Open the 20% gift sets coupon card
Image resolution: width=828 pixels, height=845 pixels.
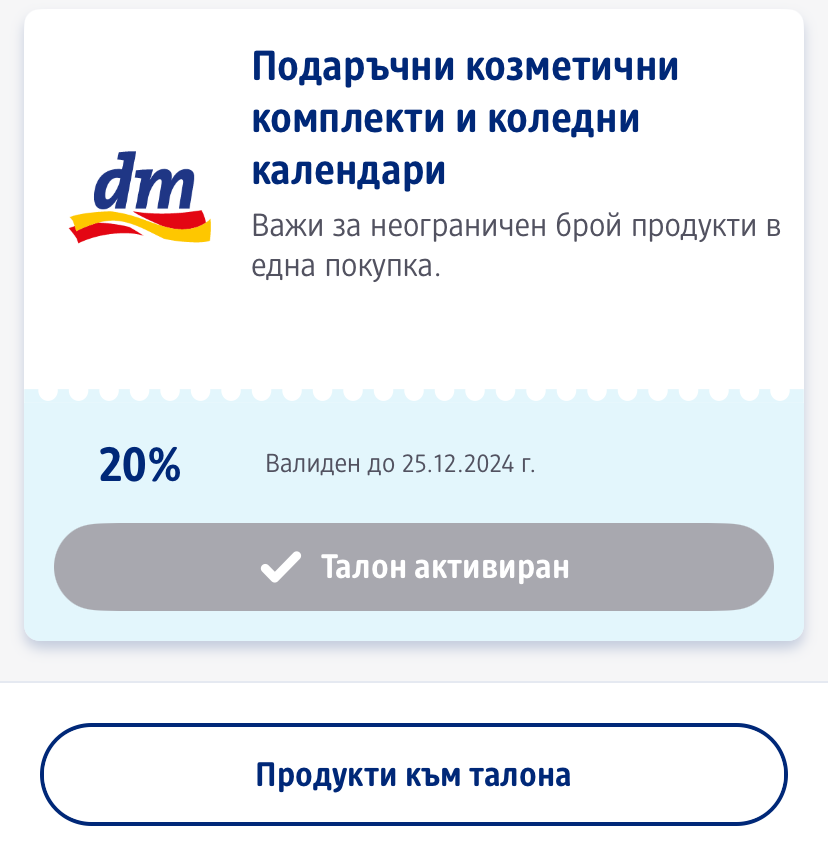click(x=413, y=324)
